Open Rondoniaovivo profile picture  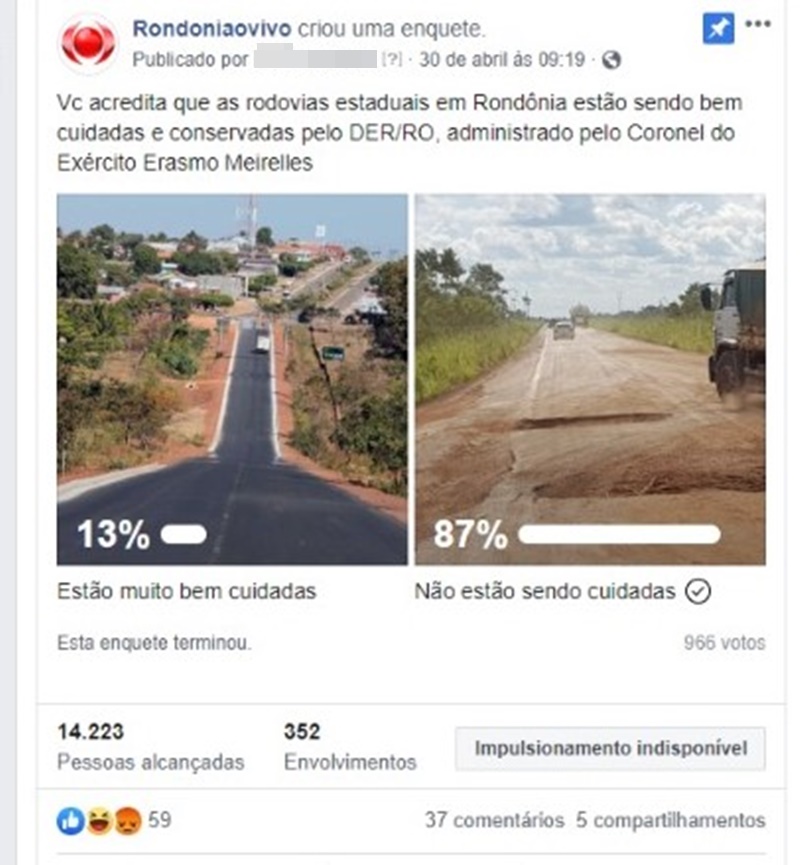(88, 43)
